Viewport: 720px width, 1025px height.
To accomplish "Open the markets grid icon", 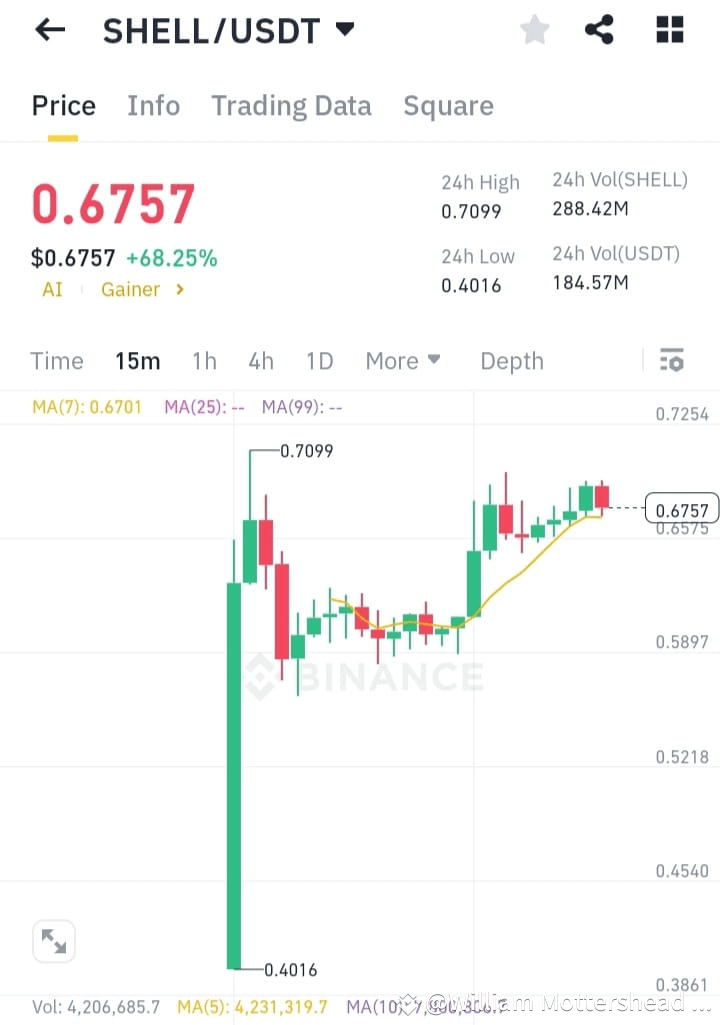I will point(668,29).
